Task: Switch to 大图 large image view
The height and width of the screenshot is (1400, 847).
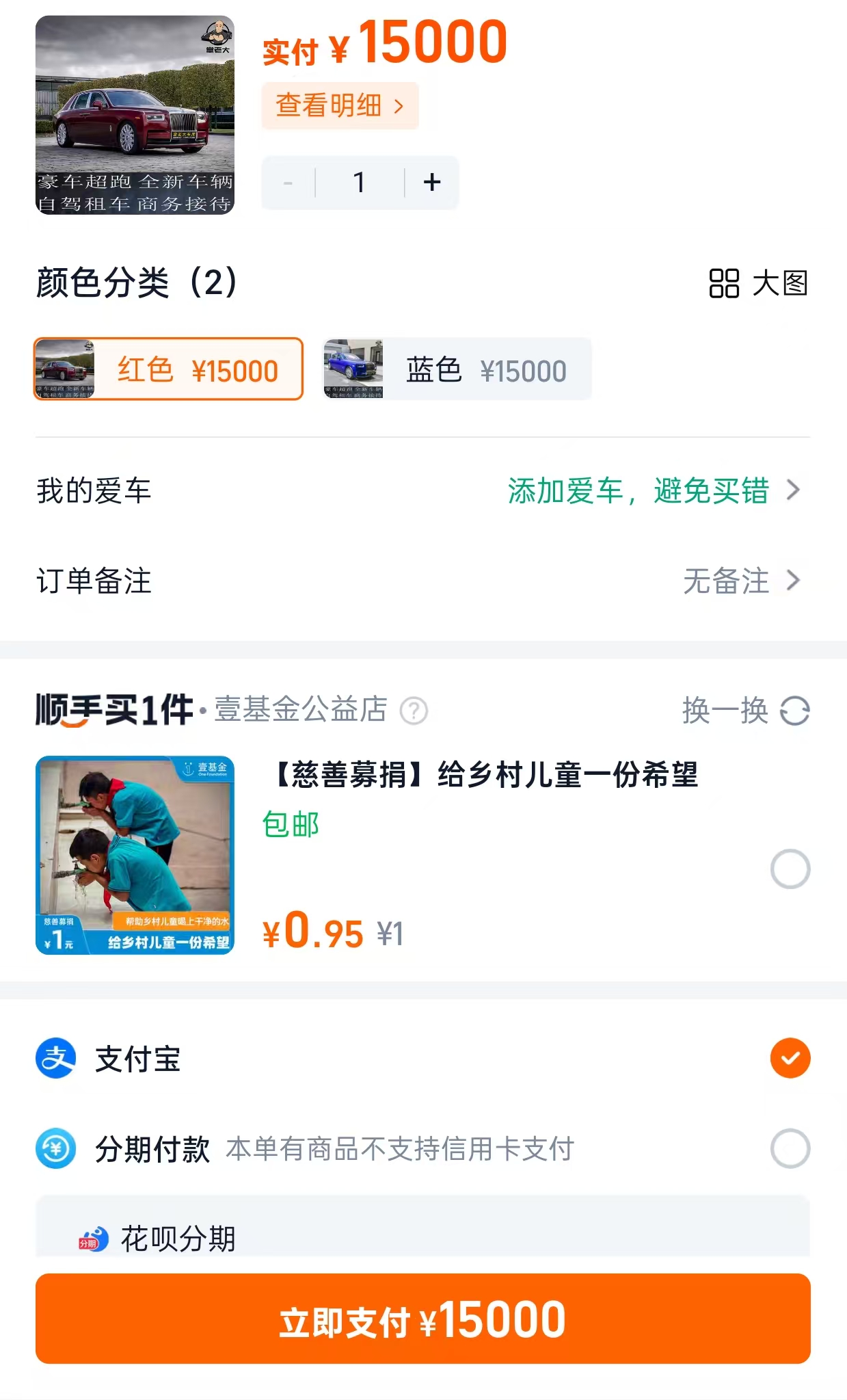Action: pyautogui.click(x=758, y=283)
